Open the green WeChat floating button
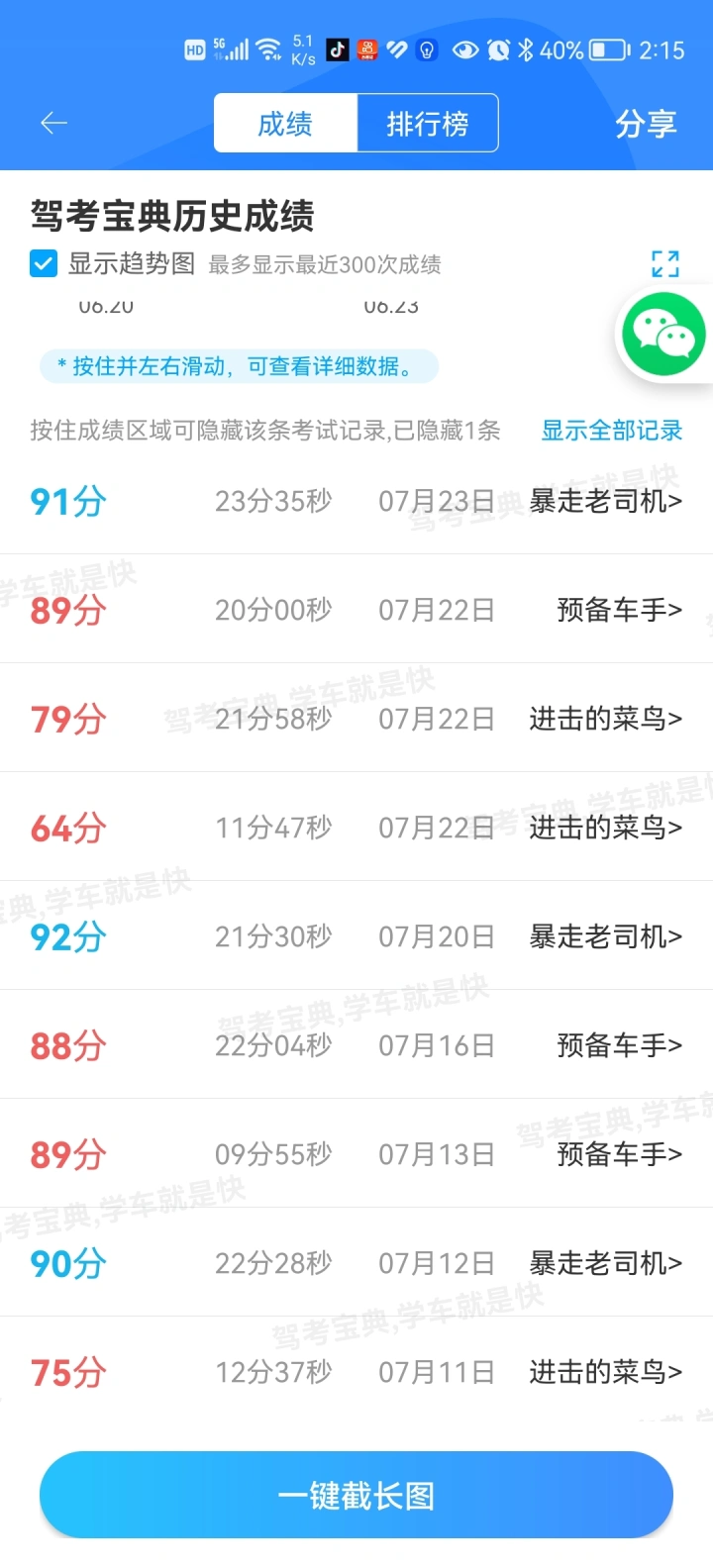The width and height of the screenshot is (713, 1568). [x=662, y=337]
